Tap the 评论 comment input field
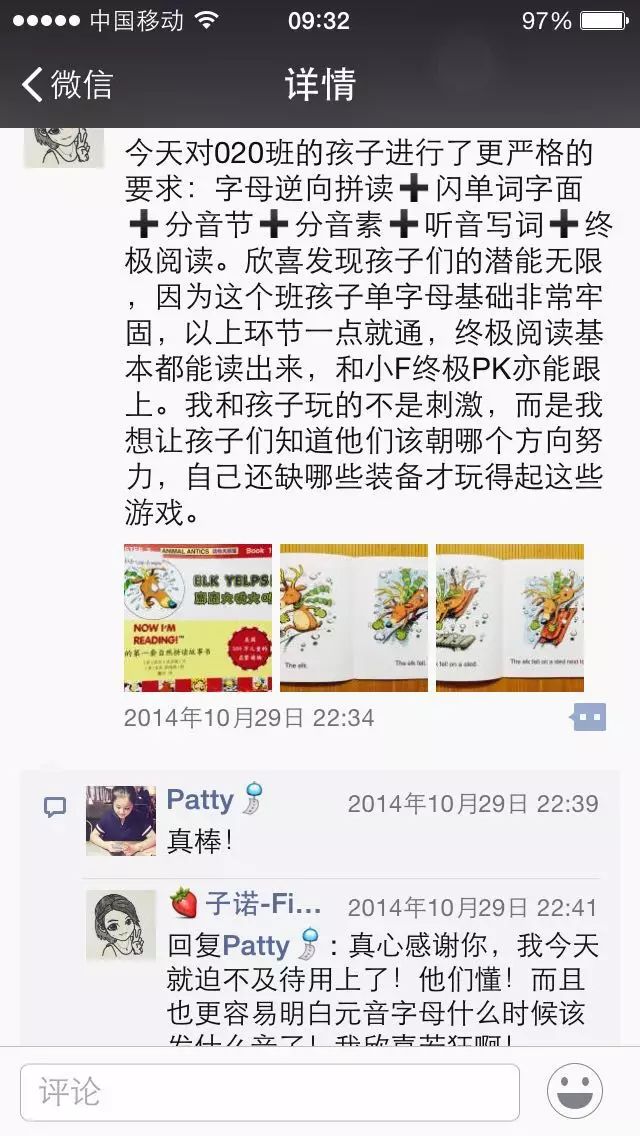The height and width of the screenshot is (1136, 640). (270, 1091)
